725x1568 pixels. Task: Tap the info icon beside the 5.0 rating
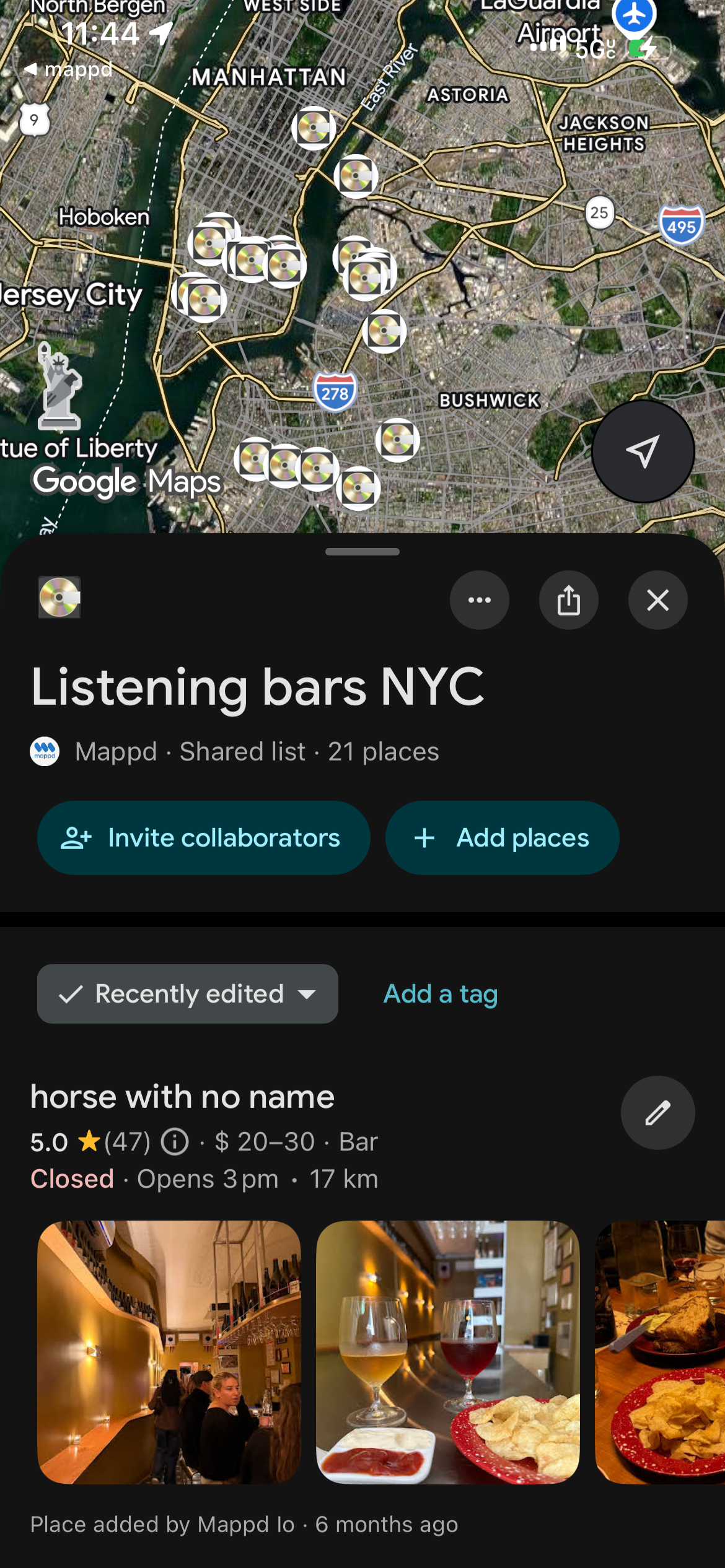(x=177, y=1141)
